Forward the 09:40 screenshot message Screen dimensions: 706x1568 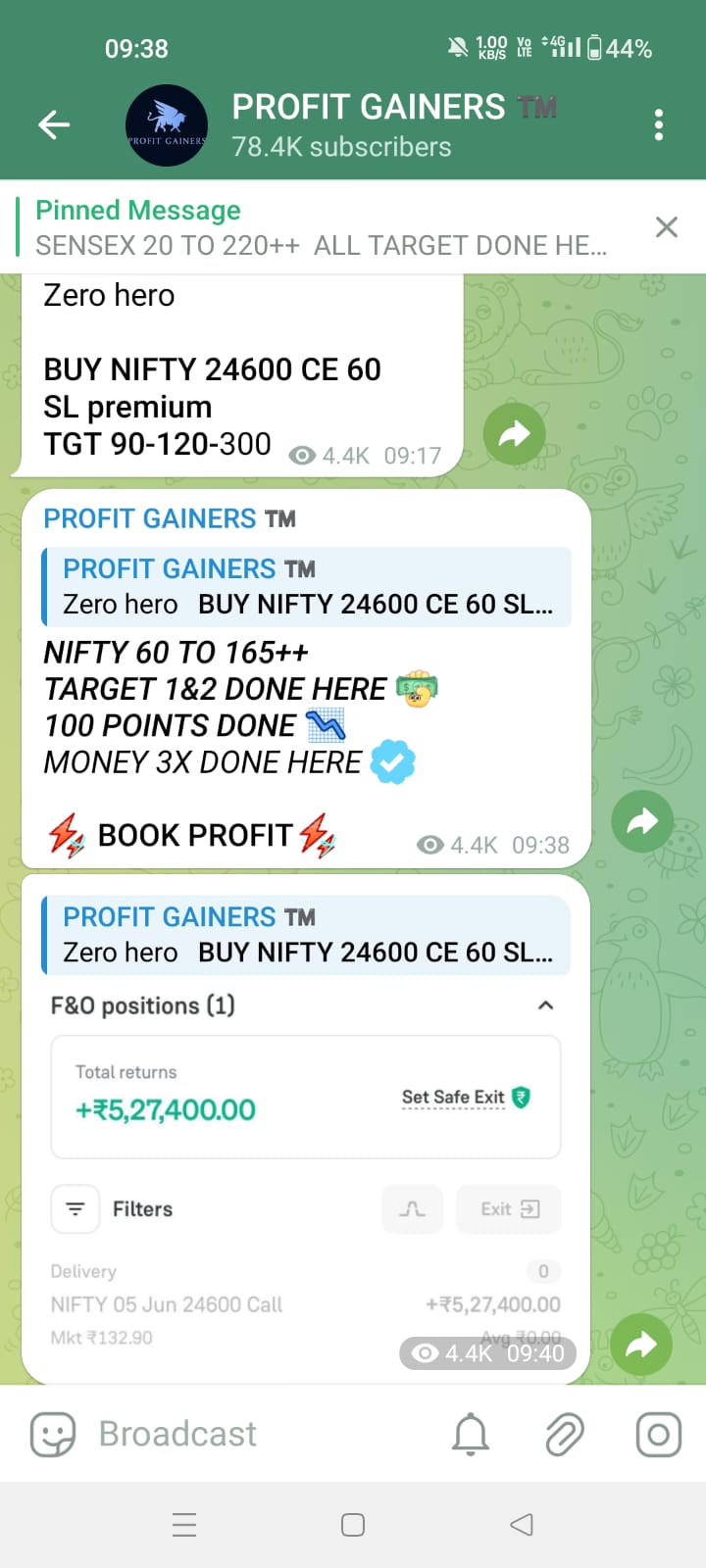click(x=641, y=1344)
